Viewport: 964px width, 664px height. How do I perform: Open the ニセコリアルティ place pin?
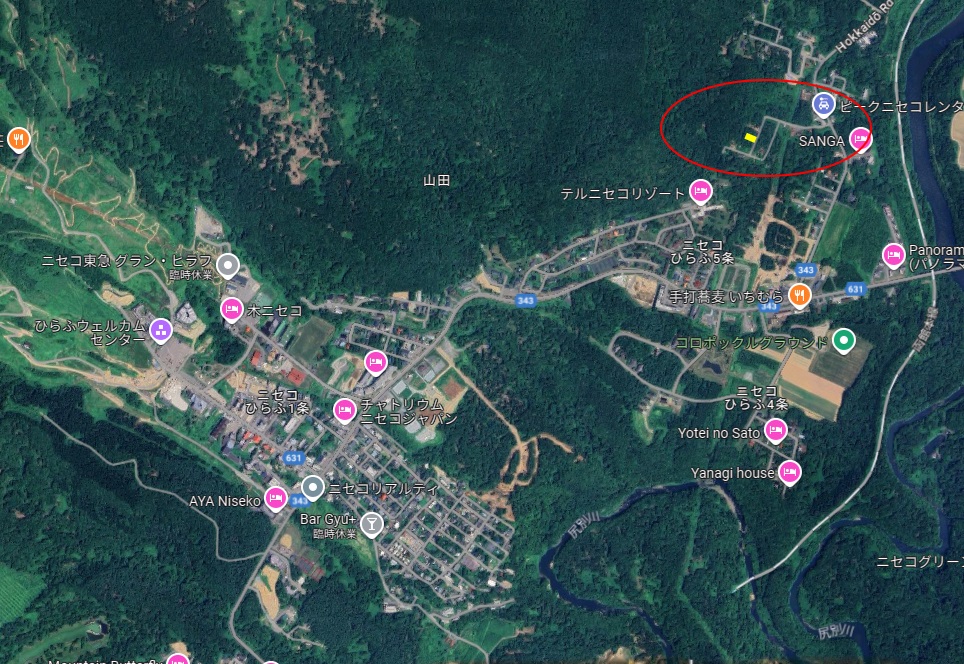313,488
